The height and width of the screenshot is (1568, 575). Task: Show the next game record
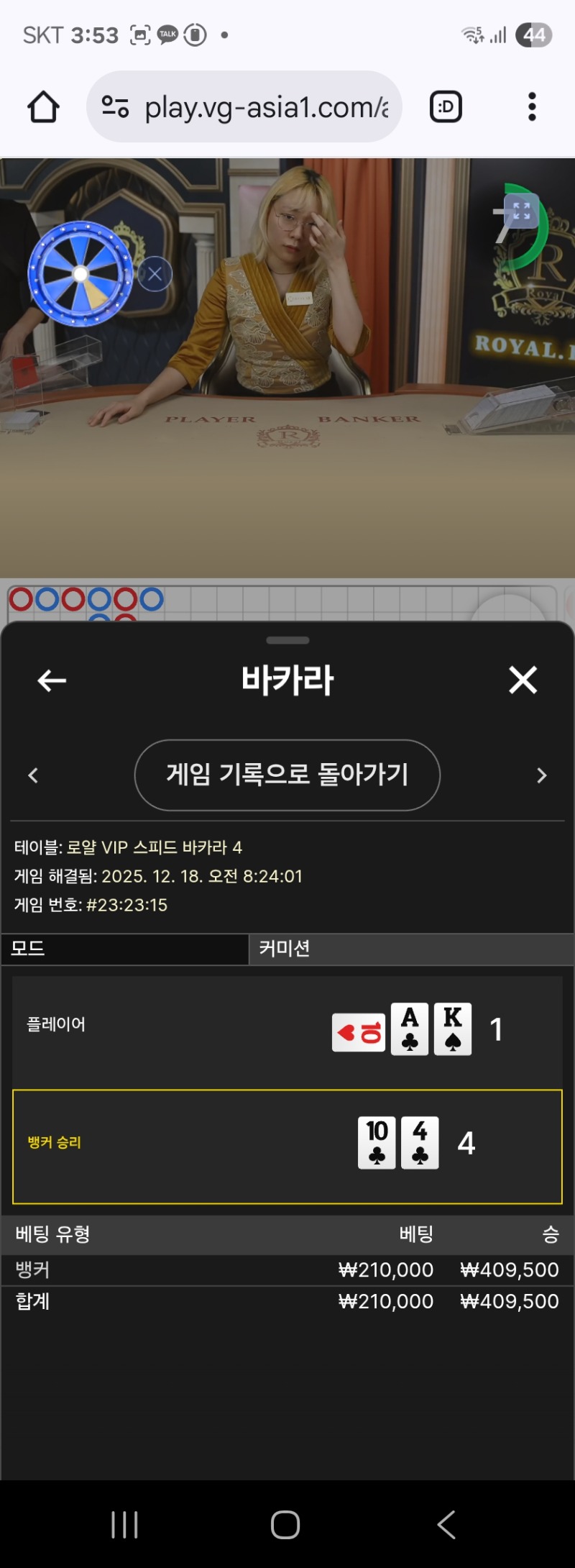click(542, 775)
